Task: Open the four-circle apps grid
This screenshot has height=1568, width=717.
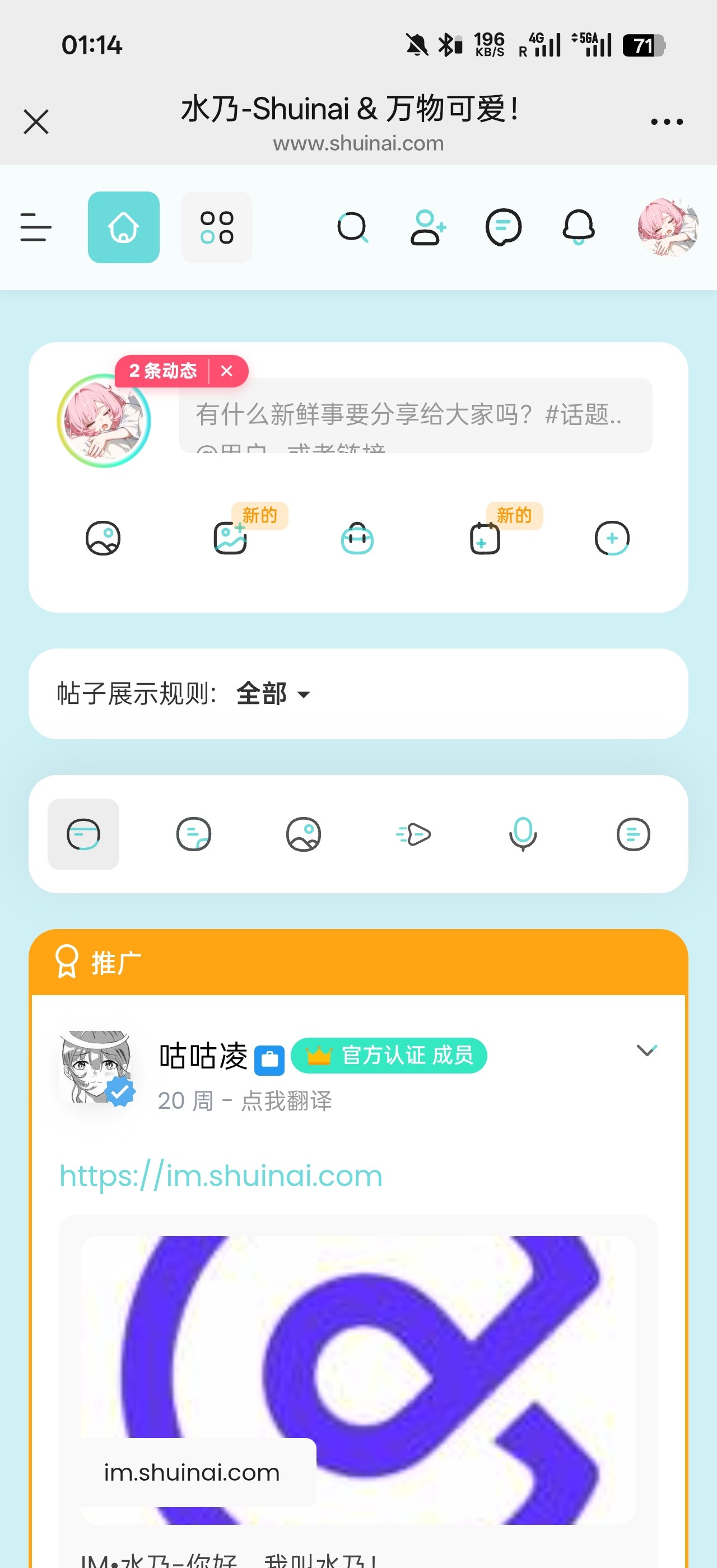Action: 217,227
